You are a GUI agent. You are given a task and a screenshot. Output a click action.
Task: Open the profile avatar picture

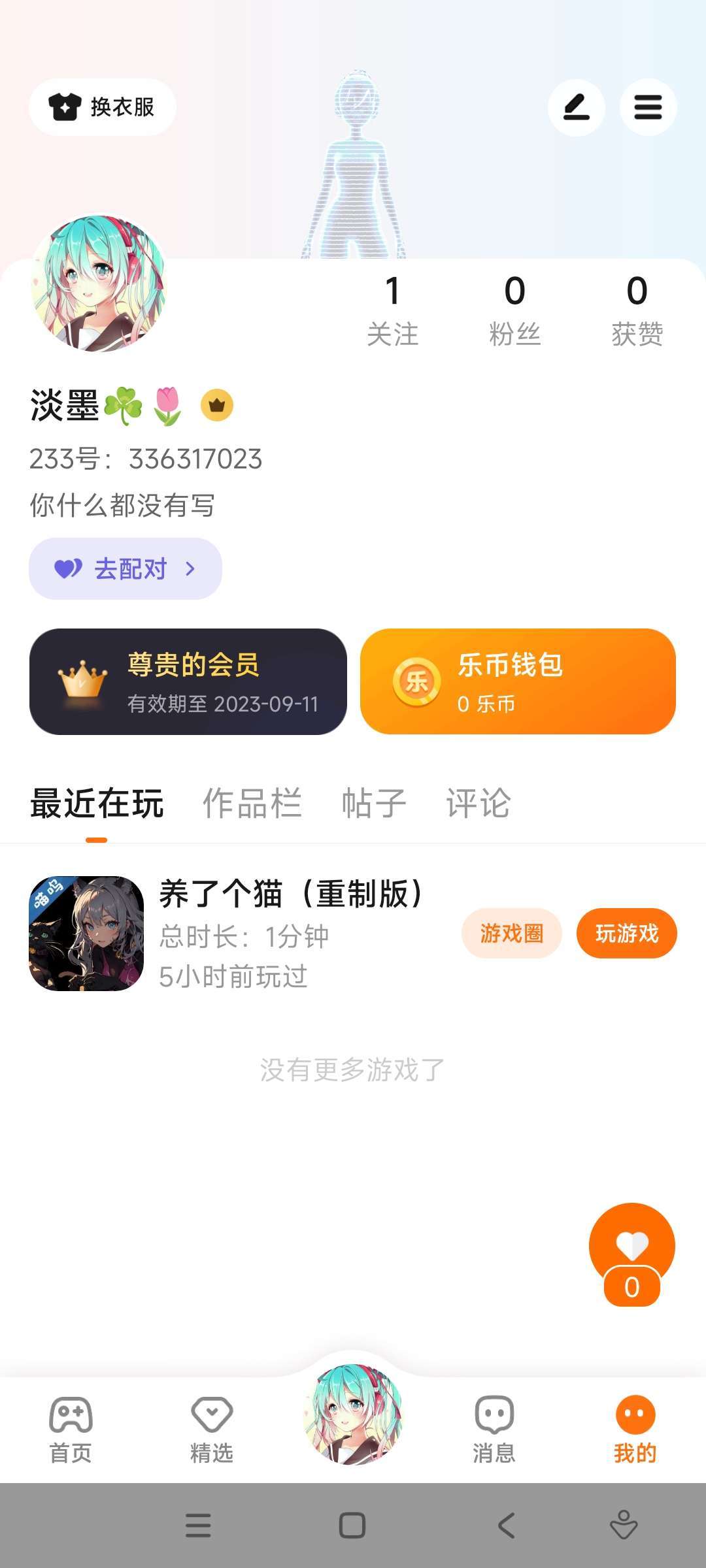click(99, 284)
